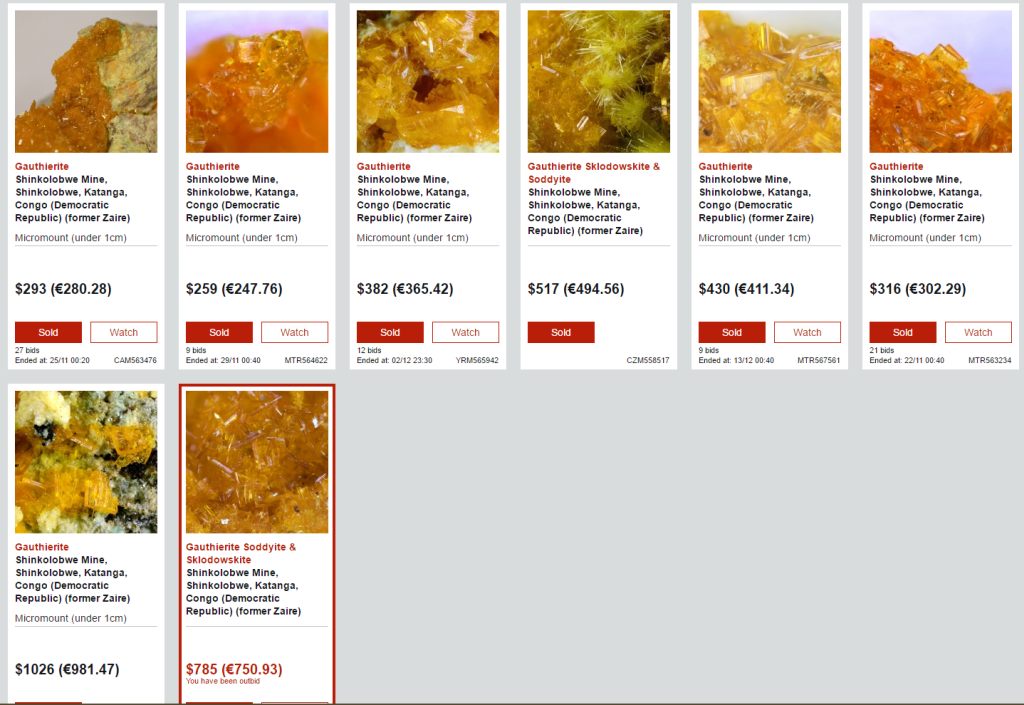Tap the Sold button on the $293 lot
This screenshot has width=1024, height=705.
pyautogui.click(x=48, y=332)
